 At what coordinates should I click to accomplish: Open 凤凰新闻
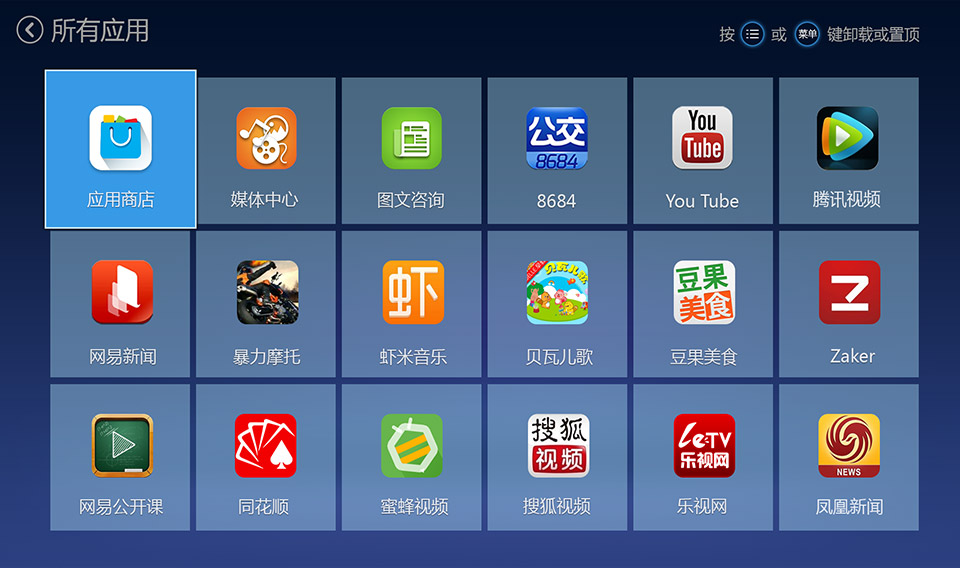(x=848, y=457)
